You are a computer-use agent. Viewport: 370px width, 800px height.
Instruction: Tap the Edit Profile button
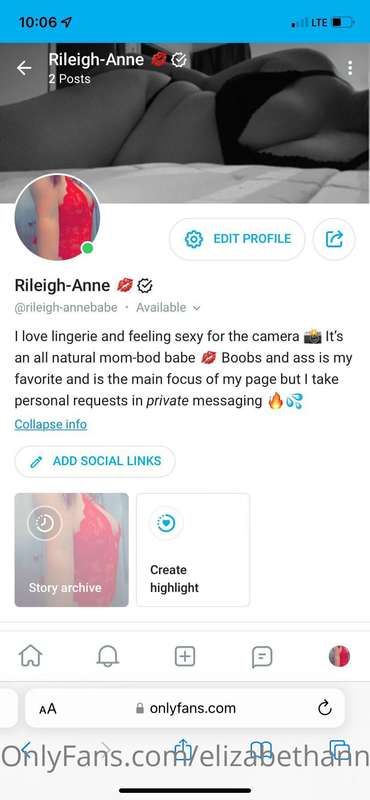point(237,239)
